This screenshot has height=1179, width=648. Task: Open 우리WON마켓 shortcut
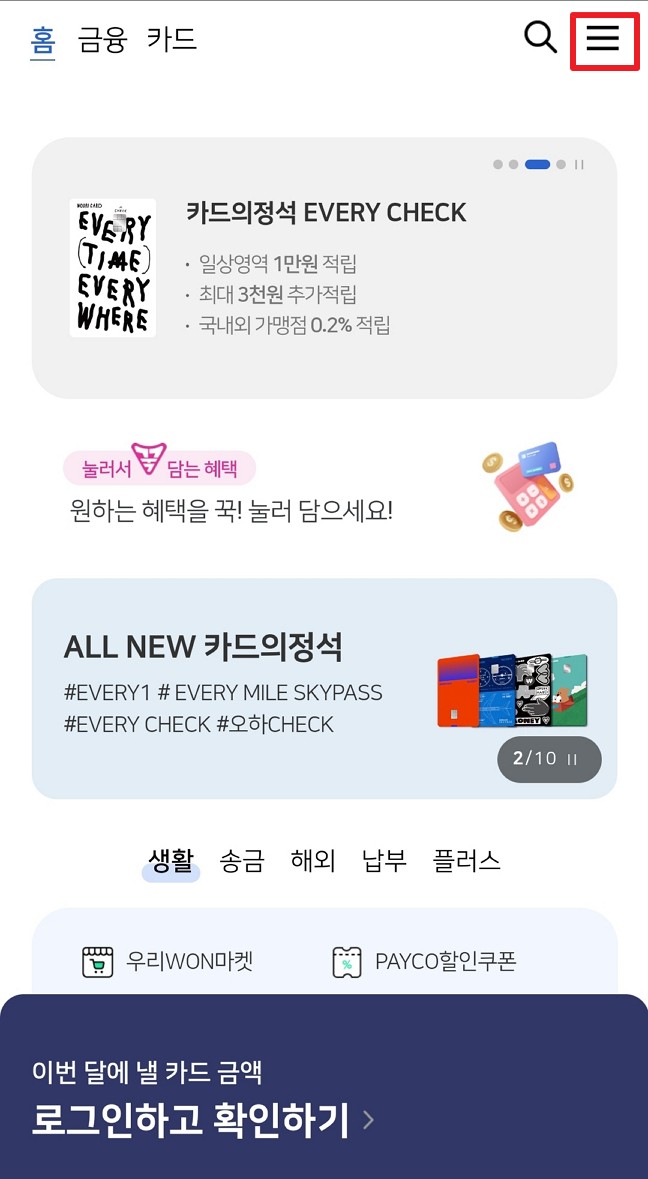(x=168, y=962)
